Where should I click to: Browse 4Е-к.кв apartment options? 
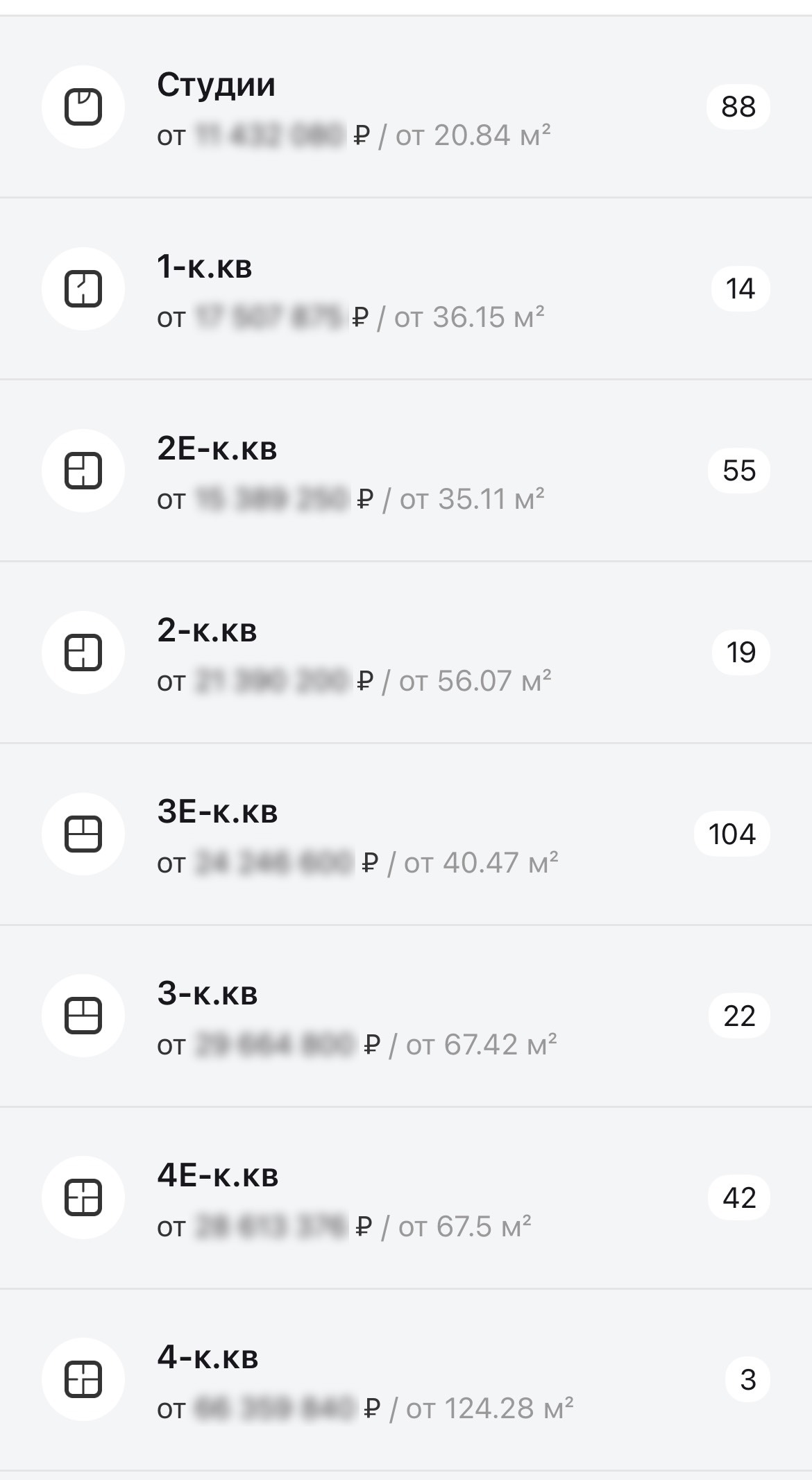pos(406,1199)
